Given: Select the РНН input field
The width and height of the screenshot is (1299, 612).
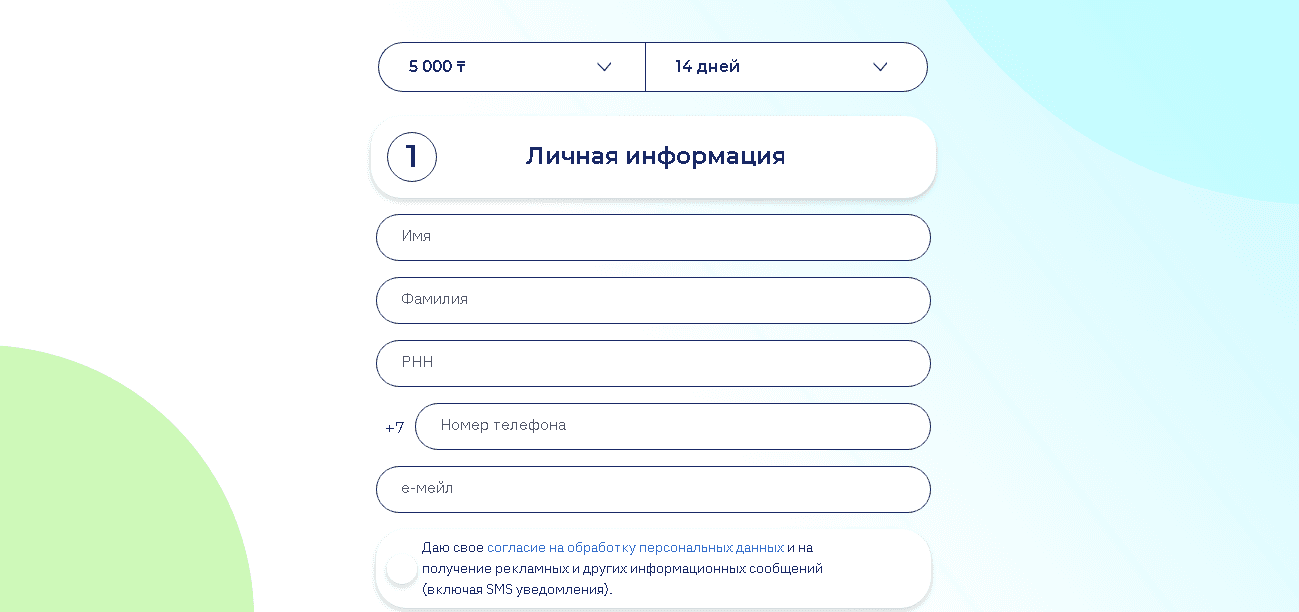Looking at the screenshot, I should [x=653, y=363].
